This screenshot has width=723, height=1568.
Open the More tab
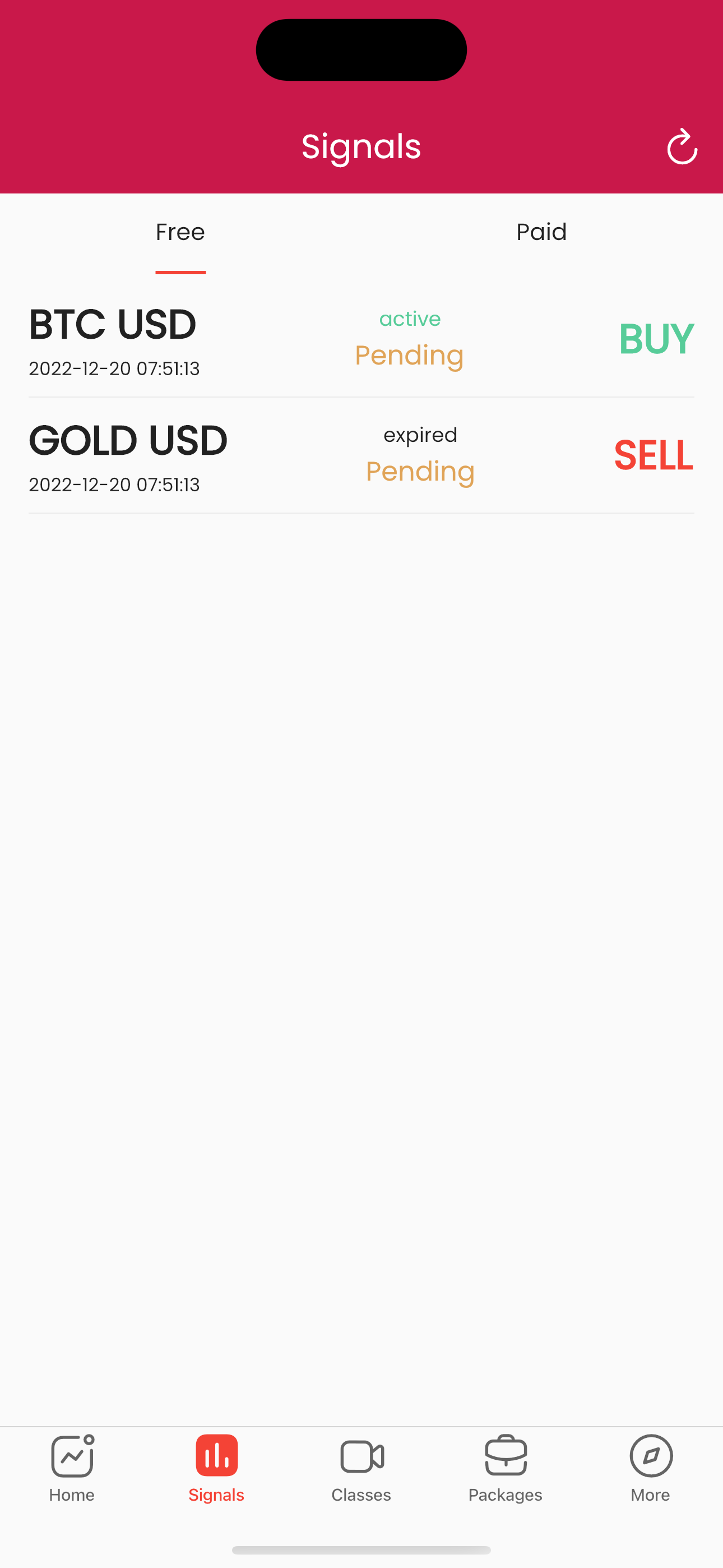coord(651,1468)
